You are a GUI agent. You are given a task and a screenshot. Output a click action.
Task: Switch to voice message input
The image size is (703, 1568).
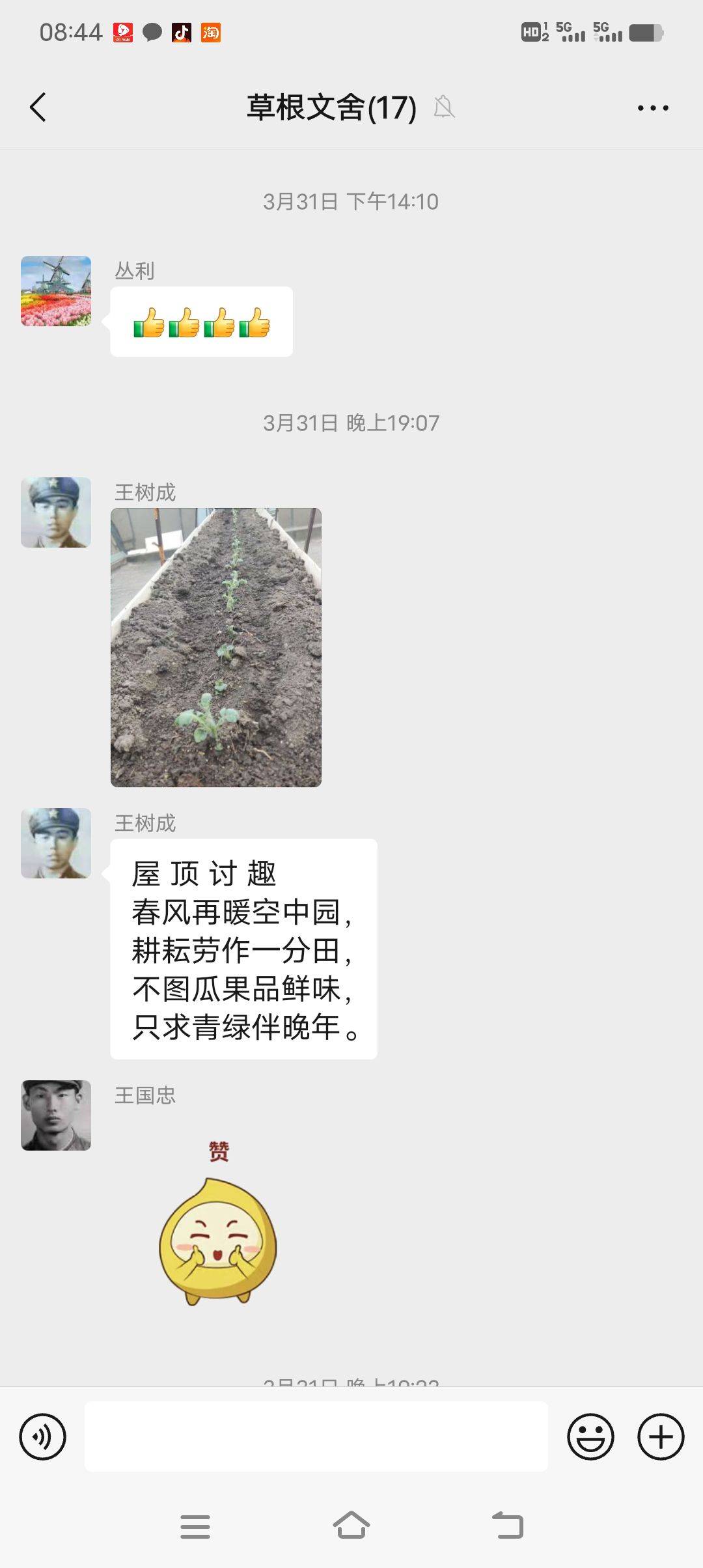(43, 1436)
